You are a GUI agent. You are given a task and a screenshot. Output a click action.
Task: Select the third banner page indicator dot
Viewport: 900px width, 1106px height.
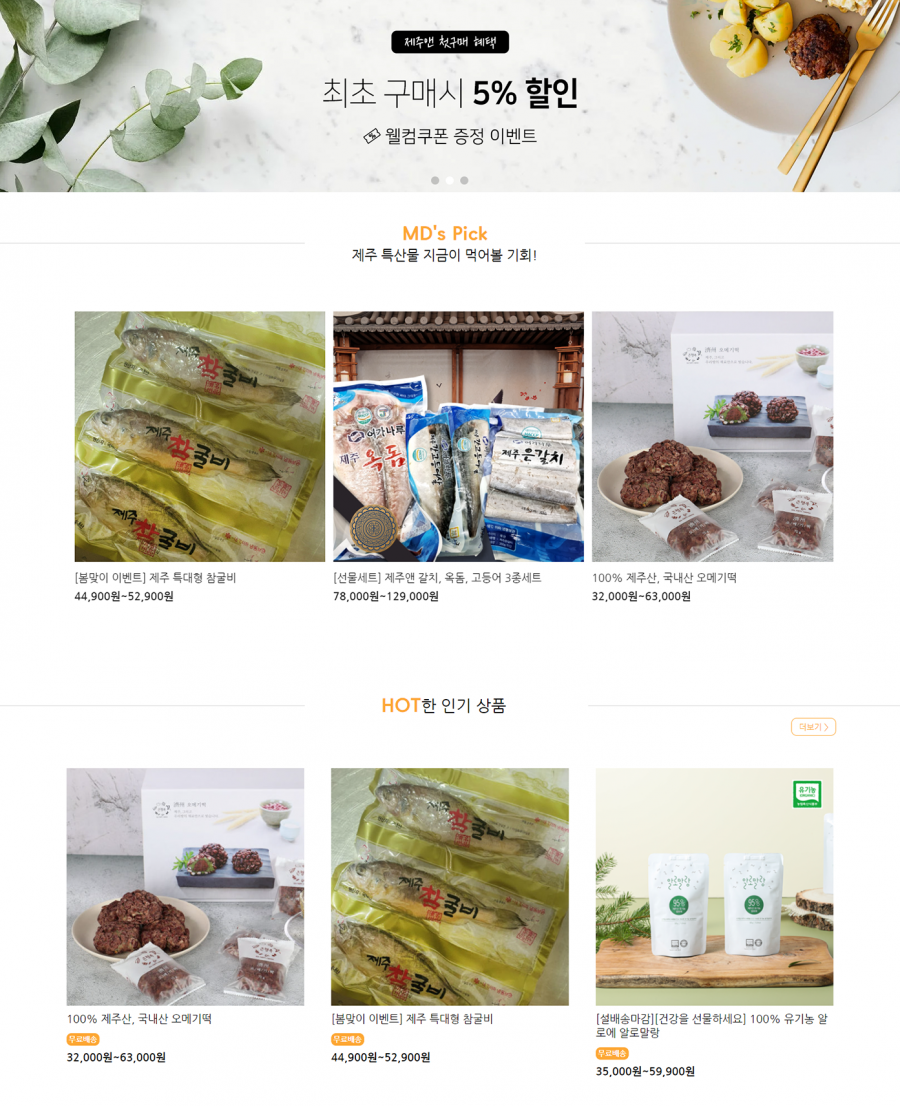(464, 181)
